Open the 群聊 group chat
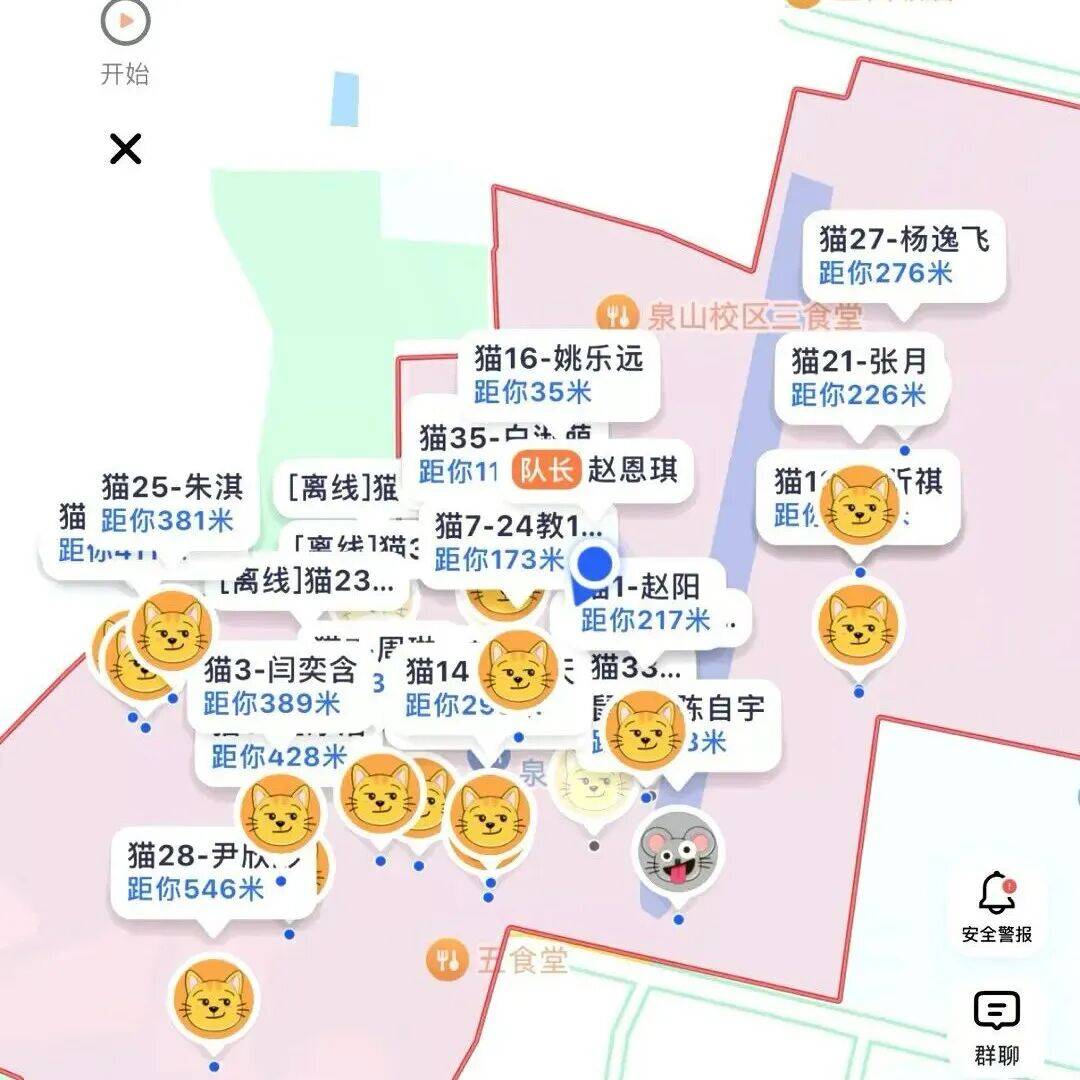The height and width of the screenshot is (1080, 1080). (996, 1026)
